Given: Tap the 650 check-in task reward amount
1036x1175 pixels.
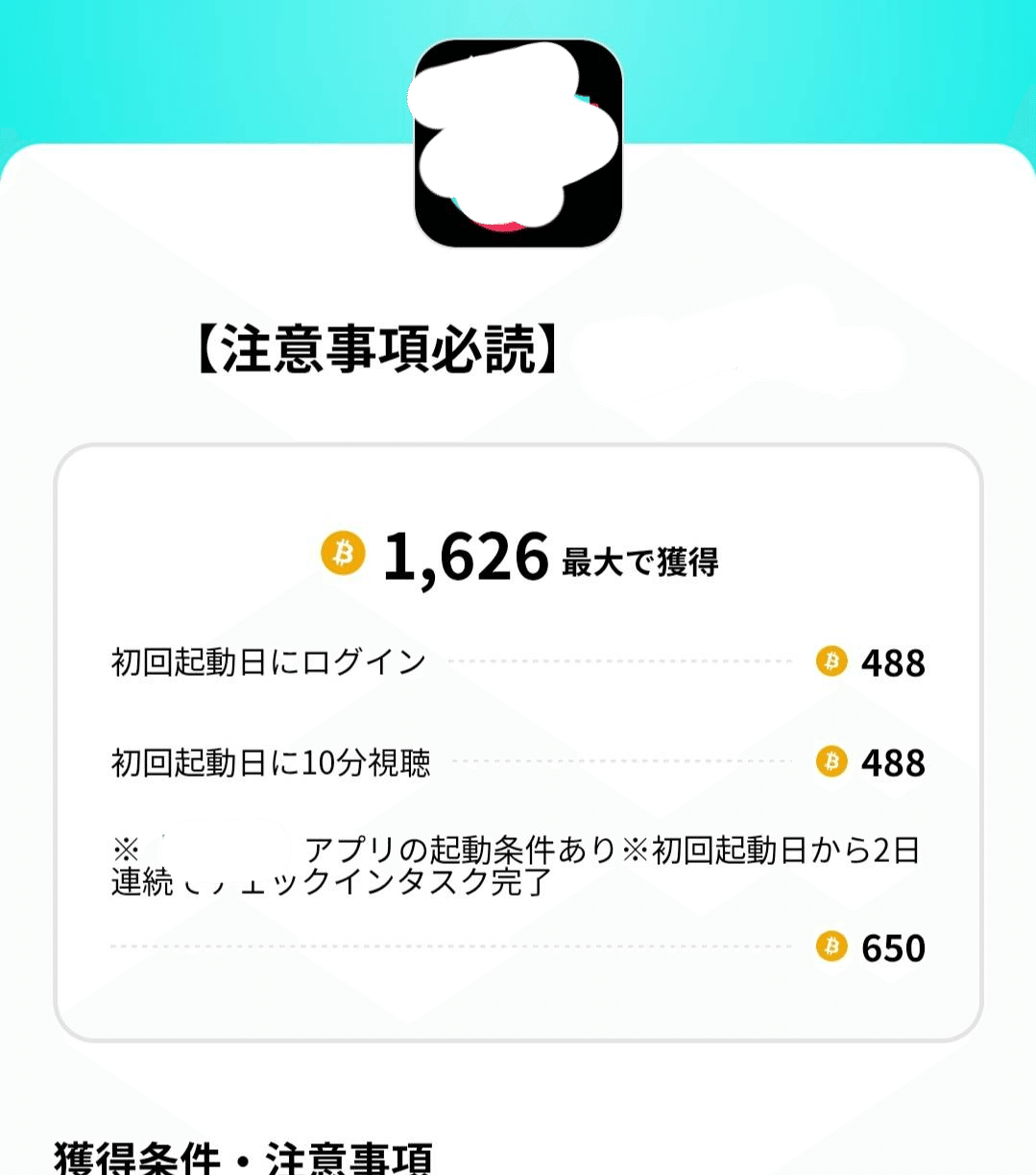Looking at the screenshot, I should tap(893, 948).
